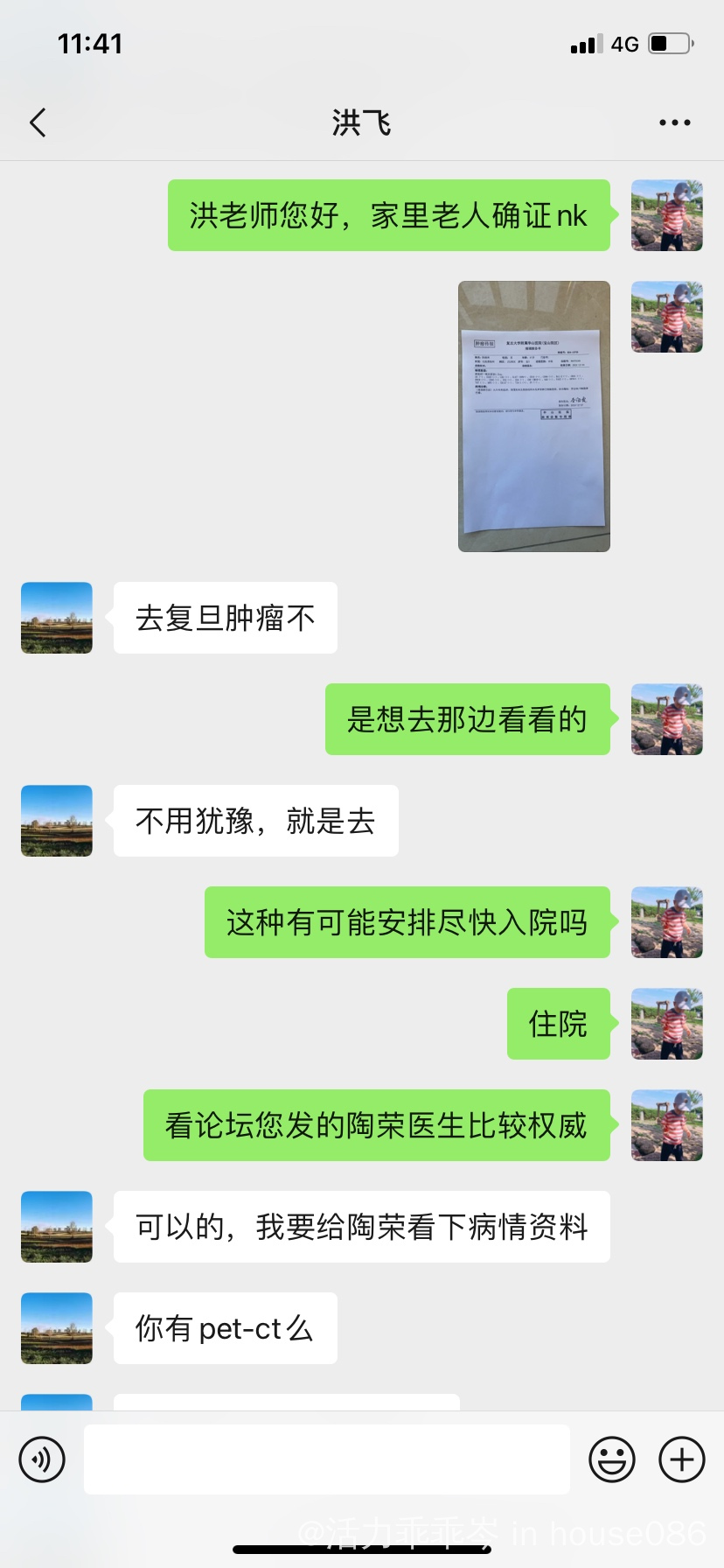Switch to voice message input
Viewport: 724px width, 1568px height.
coord(42,1459)
